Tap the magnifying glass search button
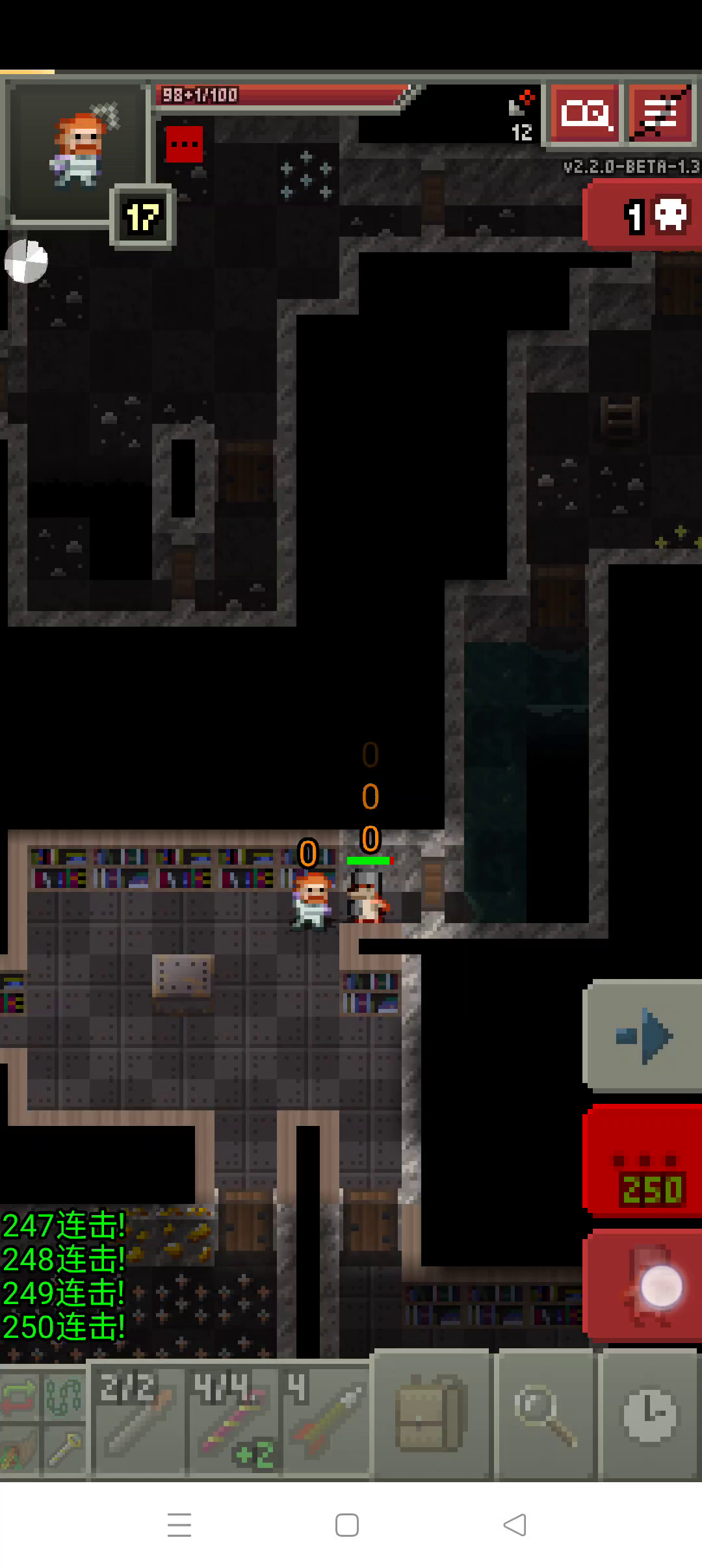702x1568 pixels. point(545,1415)
